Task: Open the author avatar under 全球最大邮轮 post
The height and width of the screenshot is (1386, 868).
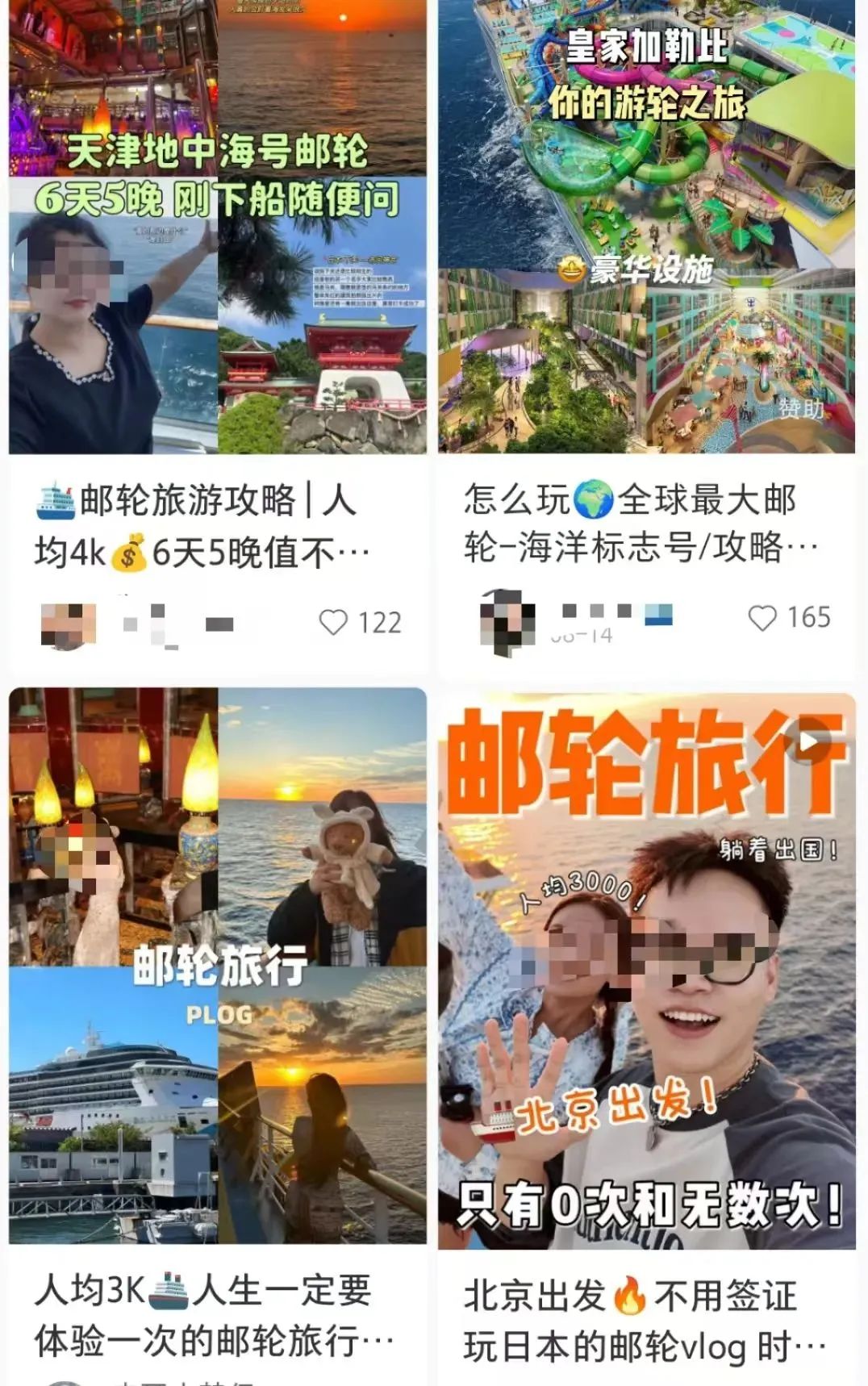Action: click(507, 619)
